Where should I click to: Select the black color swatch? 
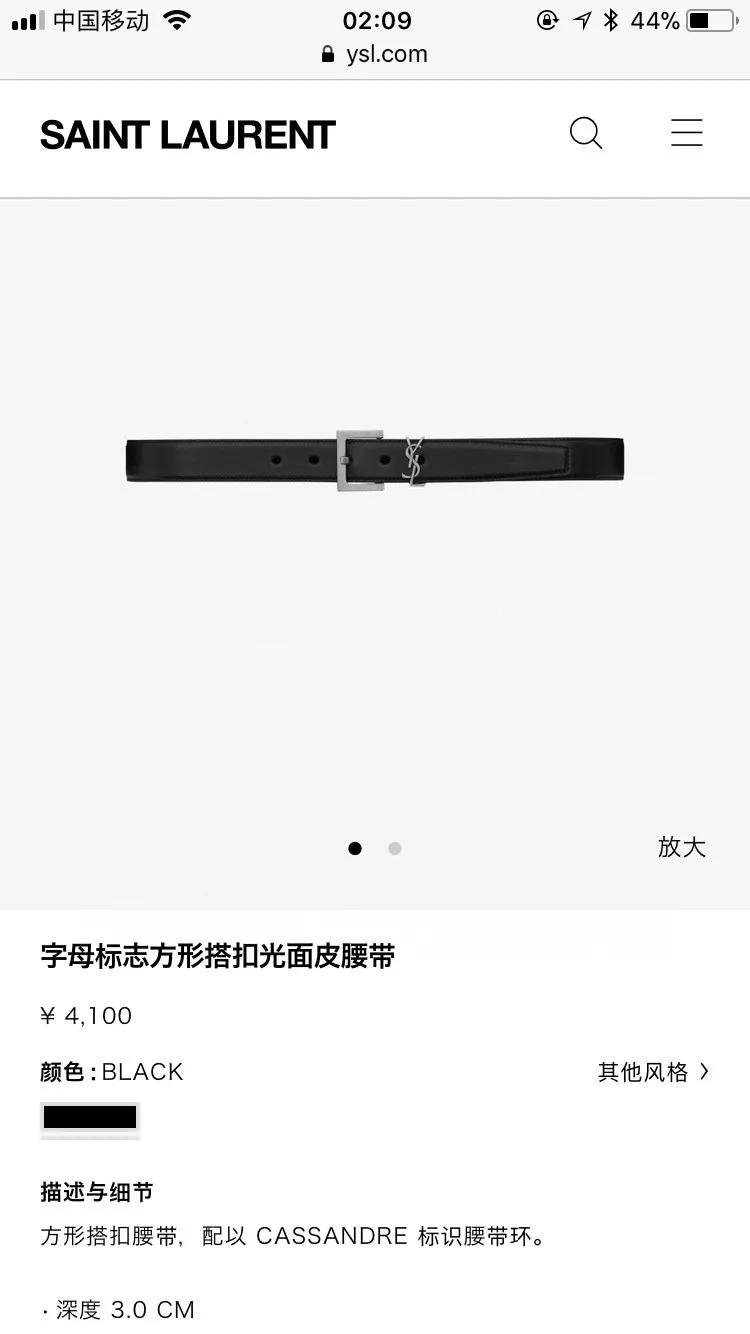[x=90, y=1117]
